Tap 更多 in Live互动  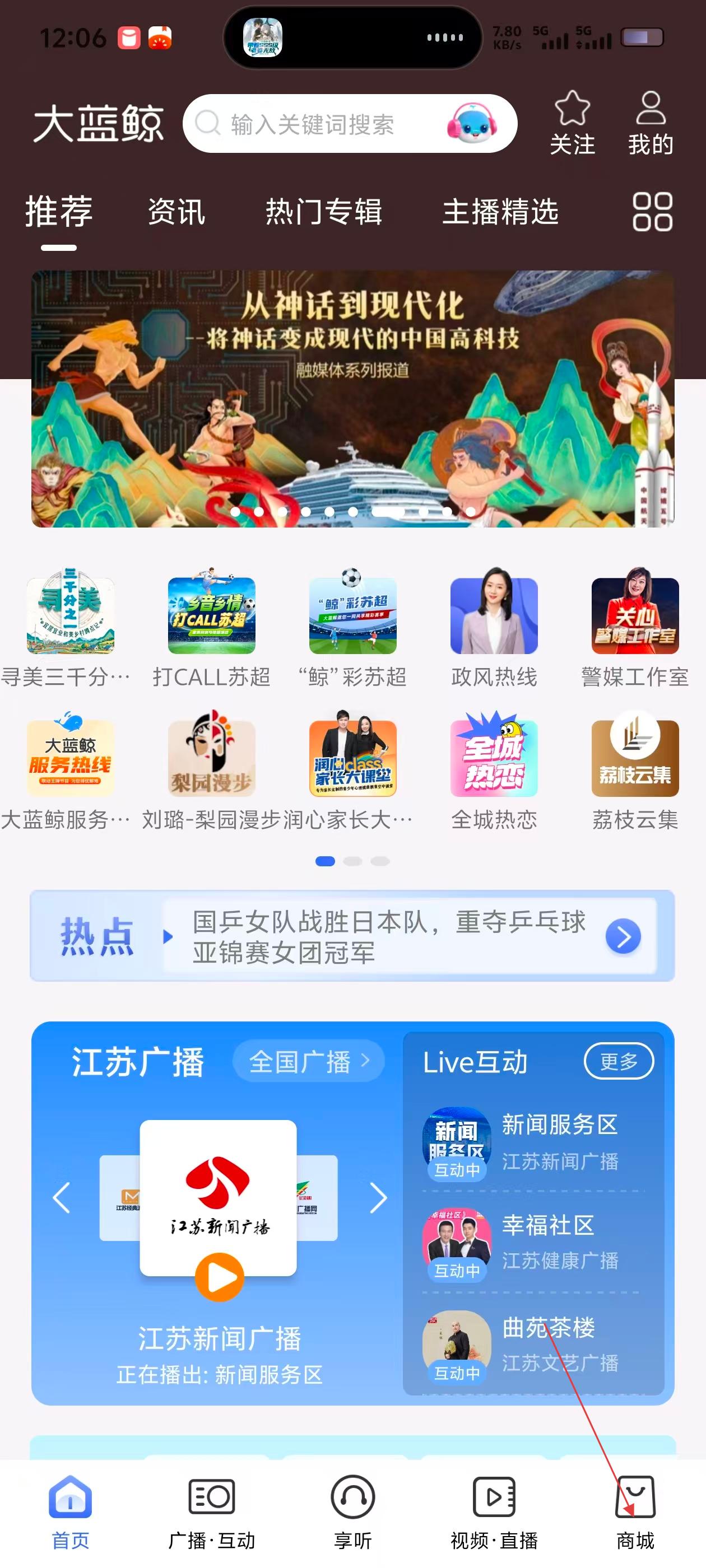coord(618,1062)
